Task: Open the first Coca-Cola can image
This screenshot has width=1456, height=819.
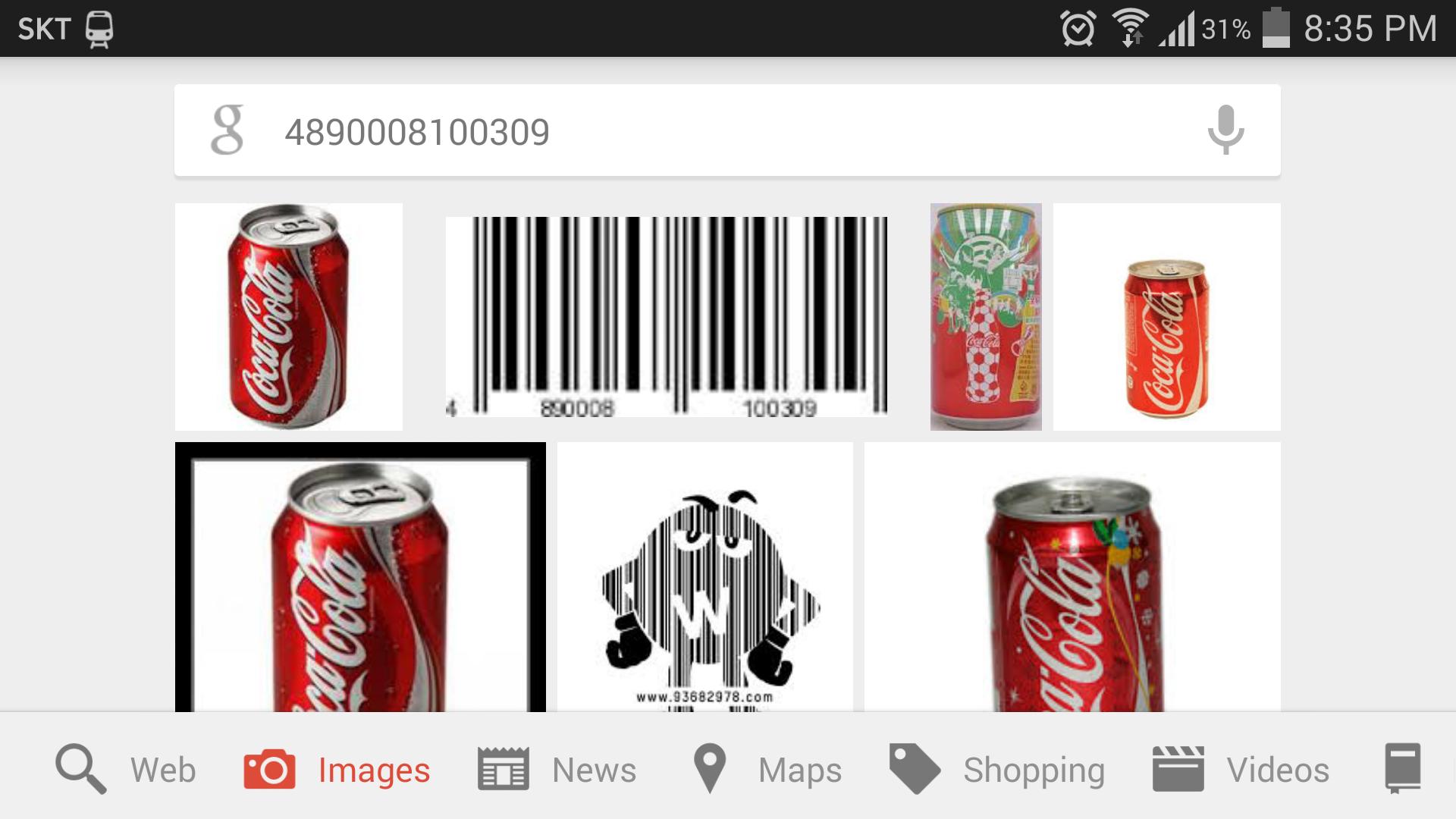Action: 288,316
